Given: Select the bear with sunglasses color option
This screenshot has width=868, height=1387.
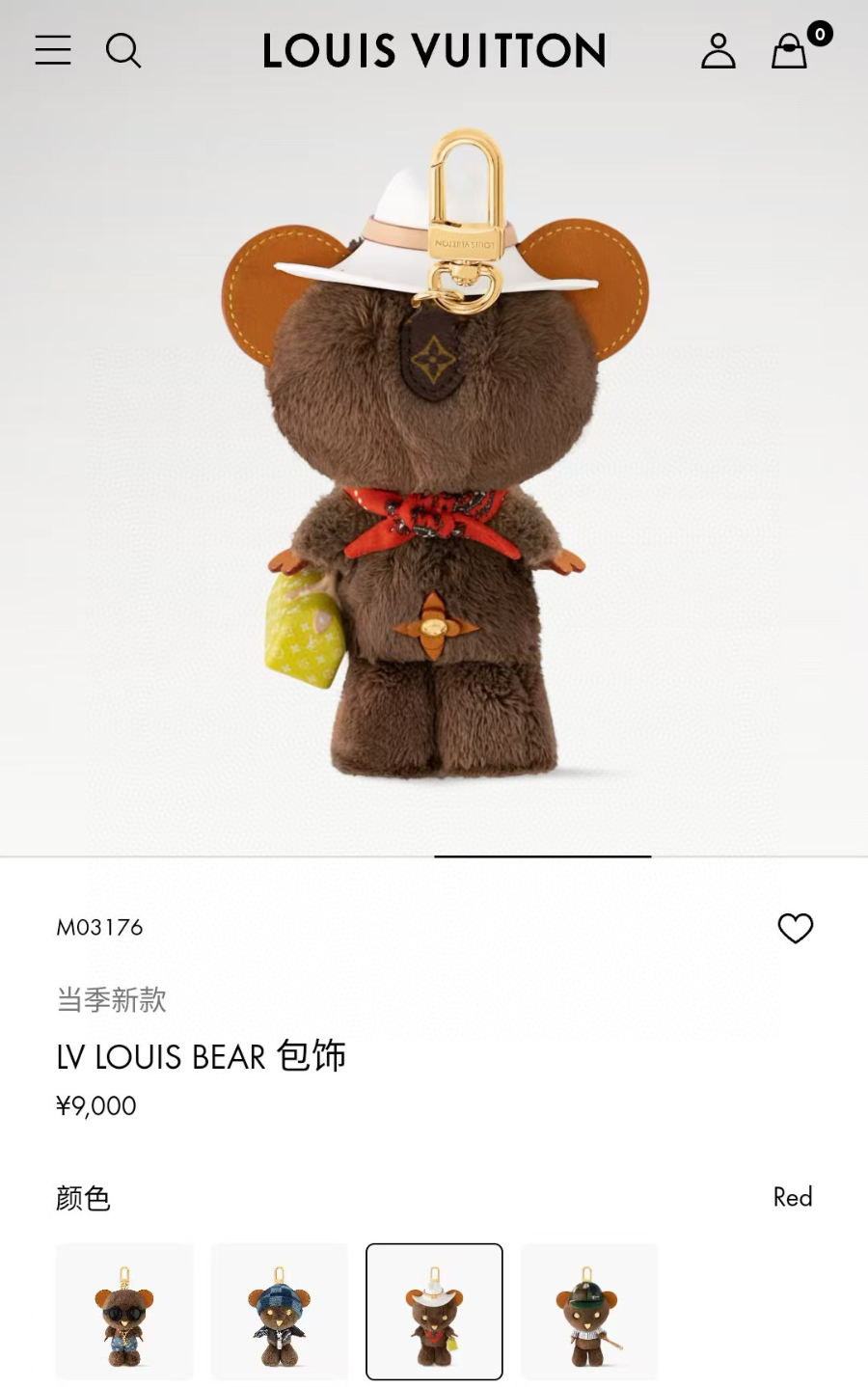Looking at the screenshot, I should (124, 1312).
